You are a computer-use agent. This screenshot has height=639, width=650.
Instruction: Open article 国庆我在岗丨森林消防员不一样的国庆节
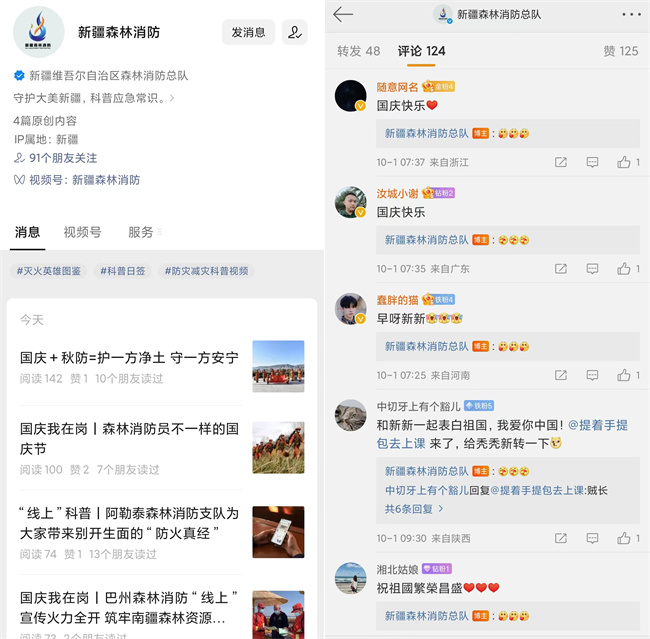(129, 438)
